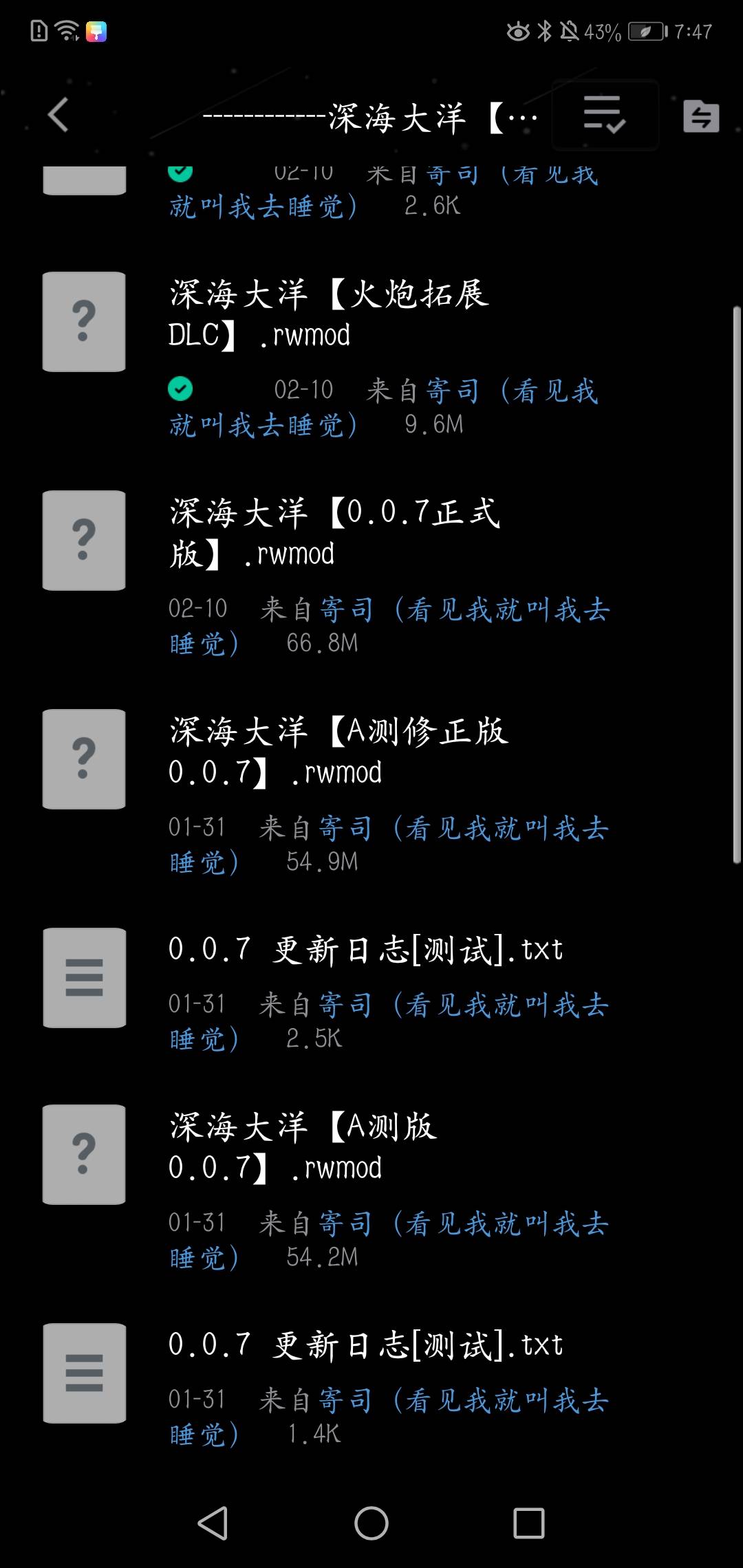Open 深海大洋【0.0.7正式版】.rwmod, 66.8M

click(334, 533)
